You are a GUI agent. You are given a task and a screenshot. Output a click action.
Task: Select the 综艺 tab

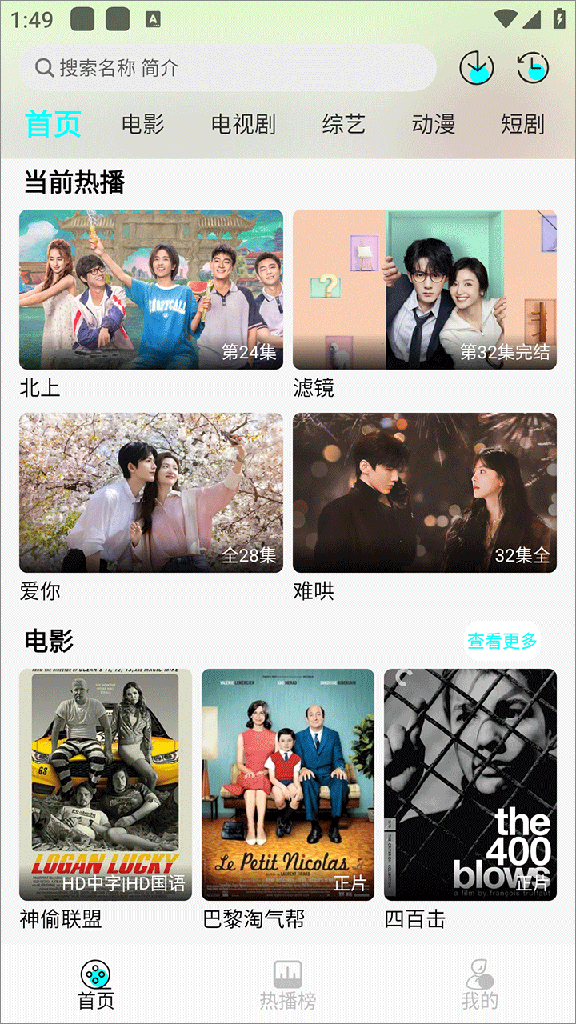coord(344,124)
